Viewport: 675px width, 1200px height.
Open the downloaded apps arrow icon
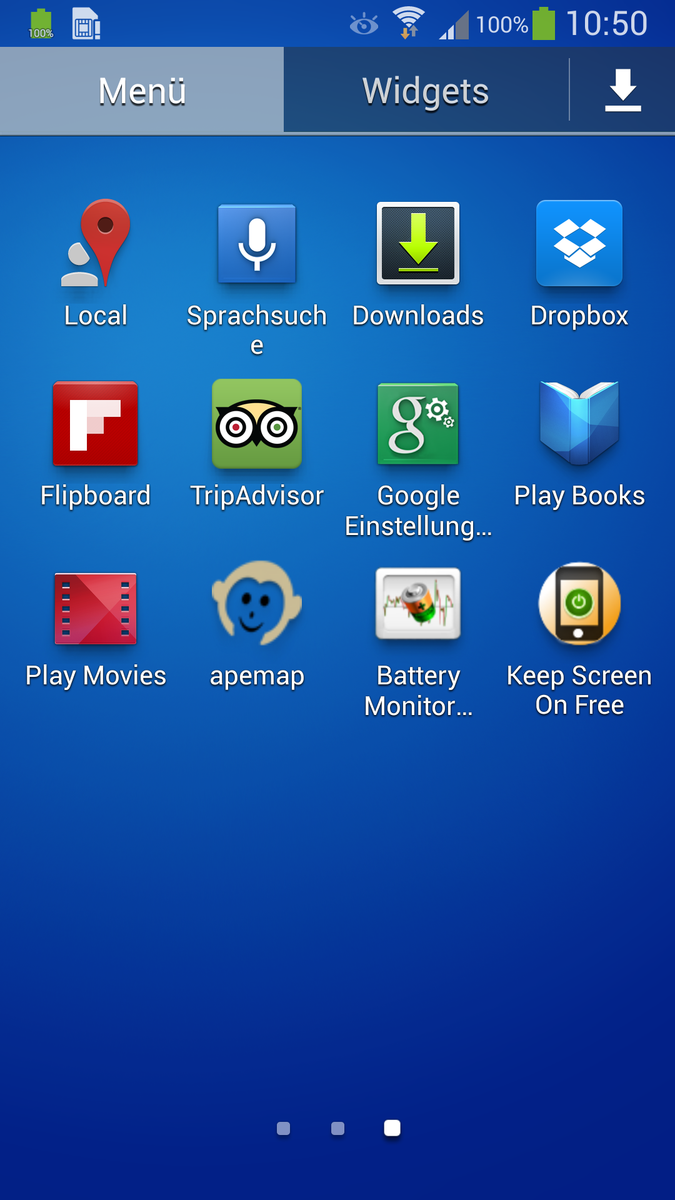point(622,90)
